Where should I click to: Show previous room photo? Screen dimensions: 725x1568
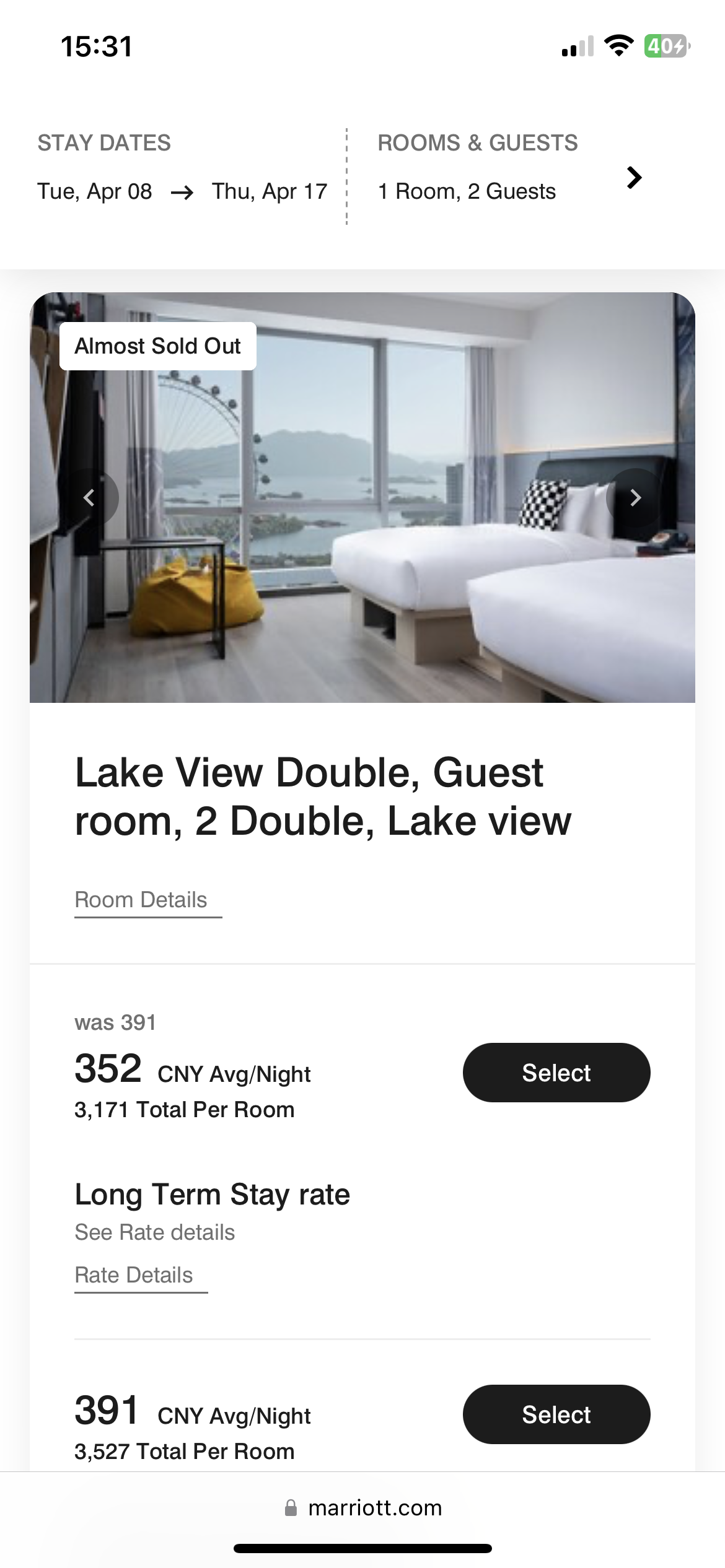pyautogui.click(x=89, y=497)
